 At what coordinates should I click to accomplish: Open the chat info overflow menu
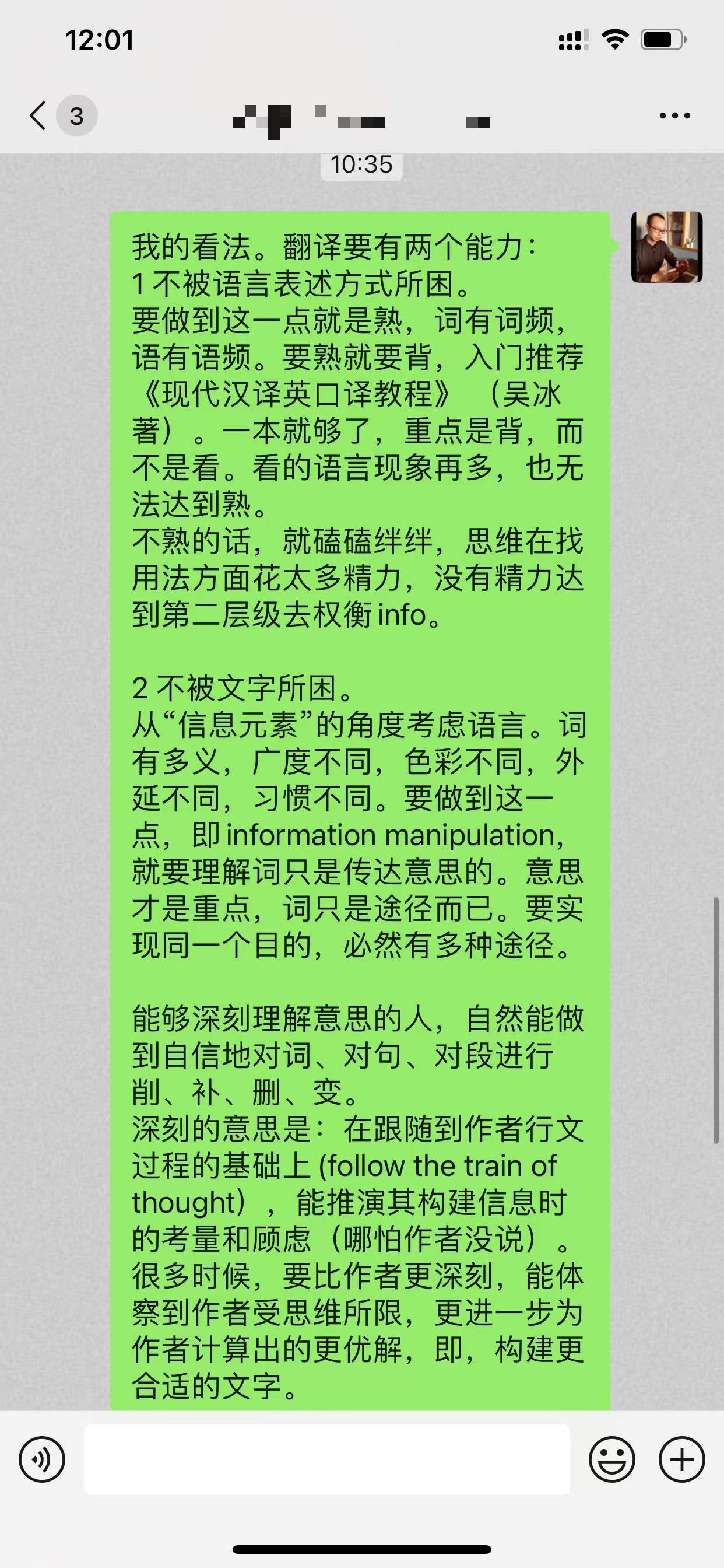pos(674,116)
